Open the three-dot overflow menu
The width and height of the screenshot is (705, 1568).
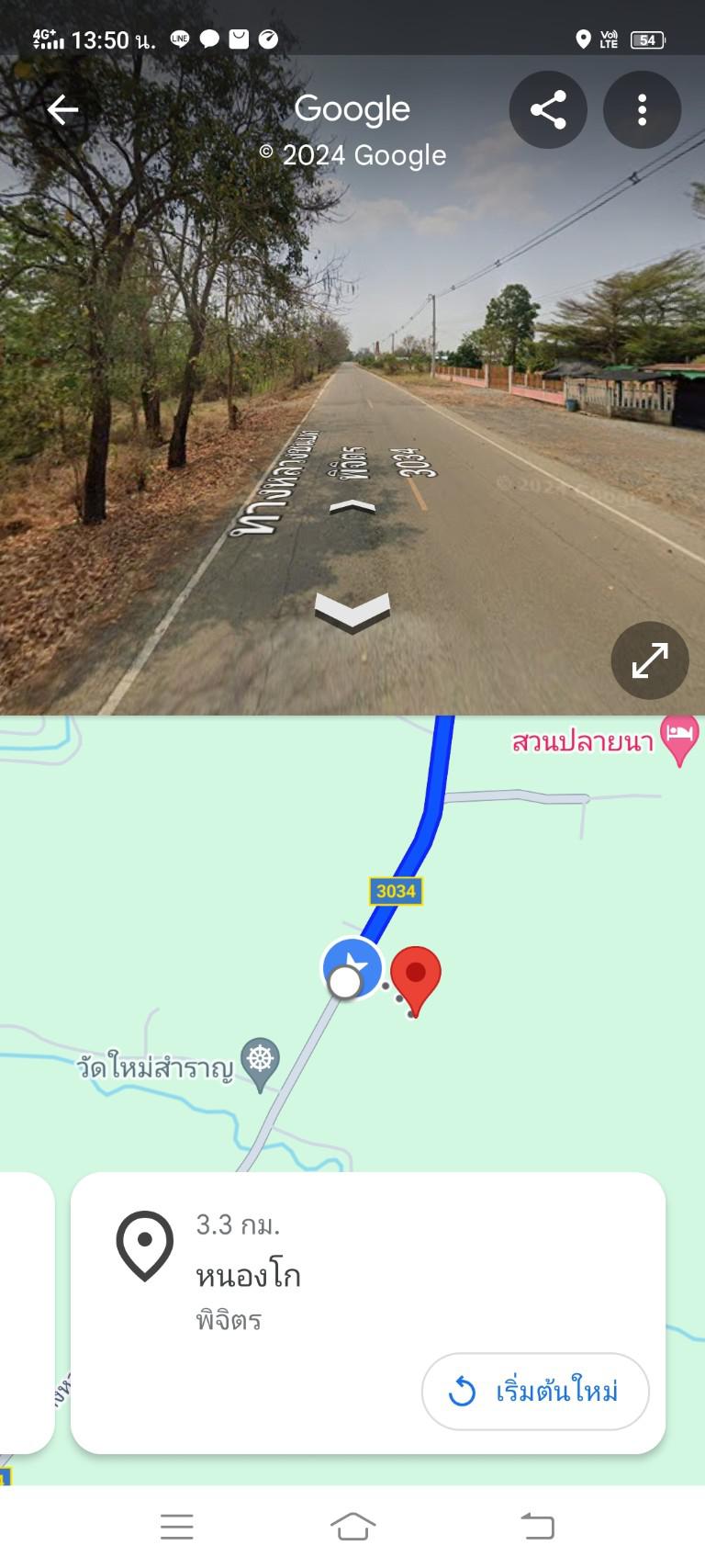coord(642,109)
